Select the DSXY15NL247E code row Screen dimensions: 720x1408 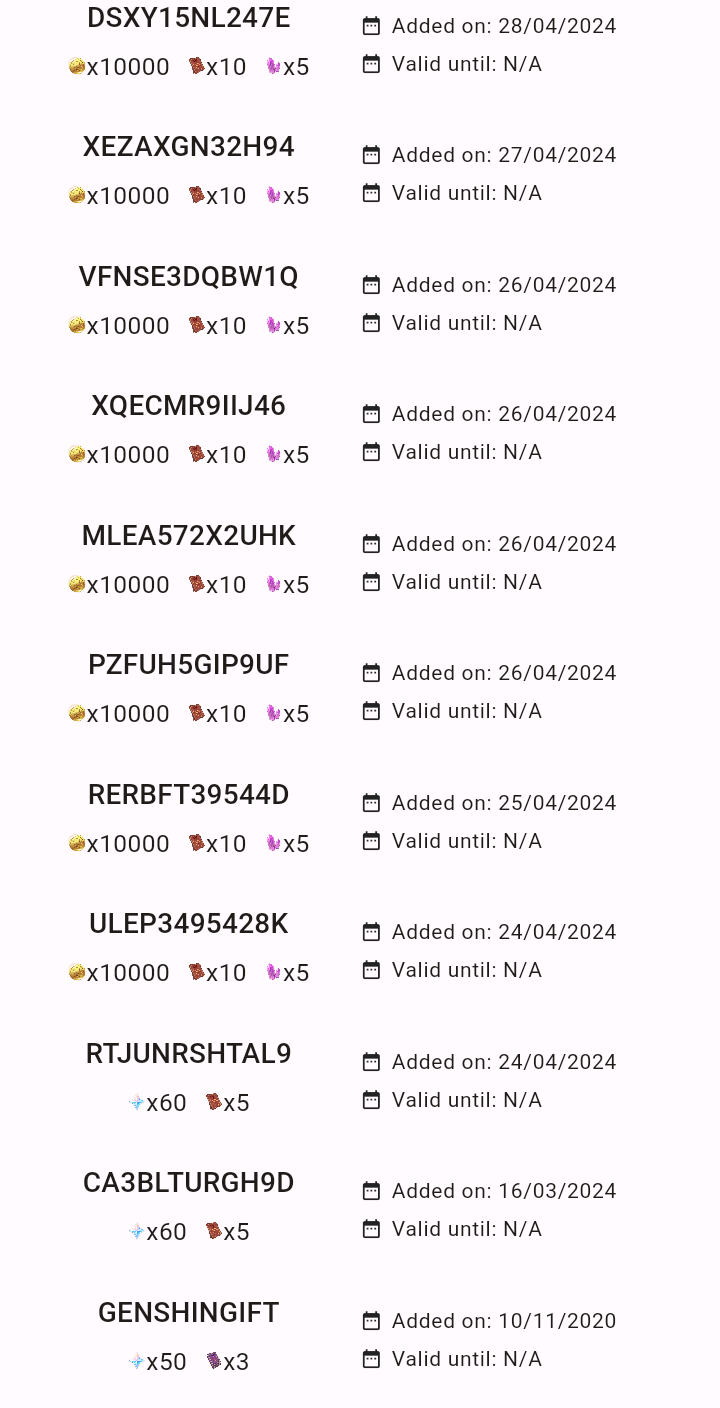point(189,19)
